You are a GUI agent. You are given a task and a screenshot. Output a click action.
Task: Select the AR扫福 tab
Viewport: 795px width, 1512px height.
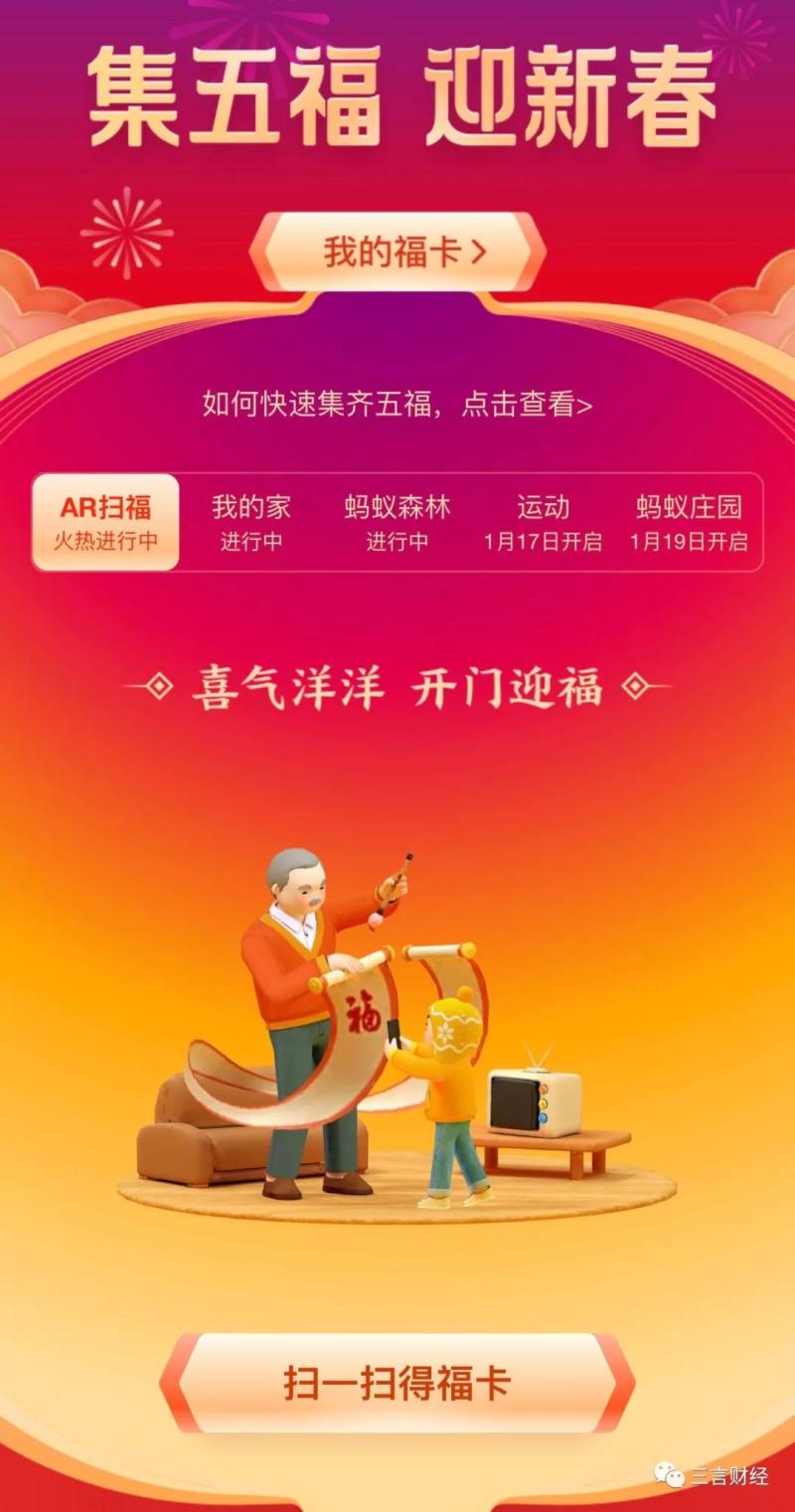(105, 523)
